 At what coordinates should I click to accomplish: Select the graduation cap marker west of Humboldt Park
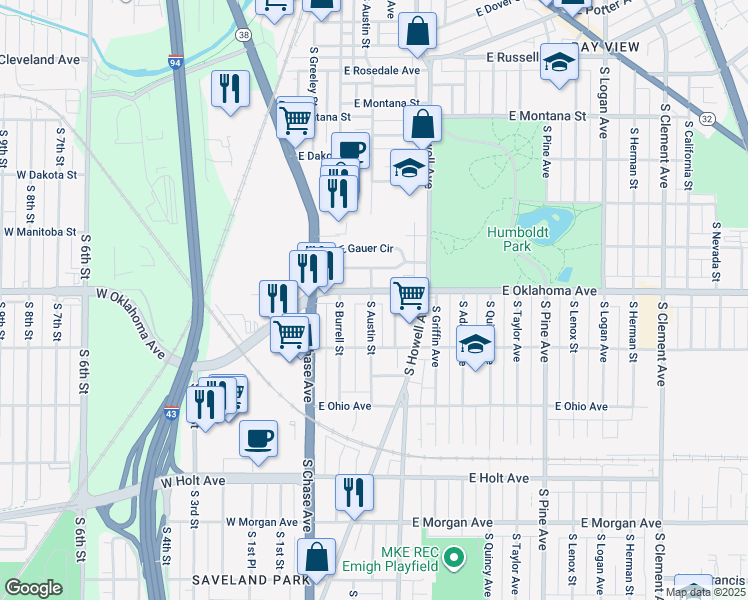coord(408,166)
